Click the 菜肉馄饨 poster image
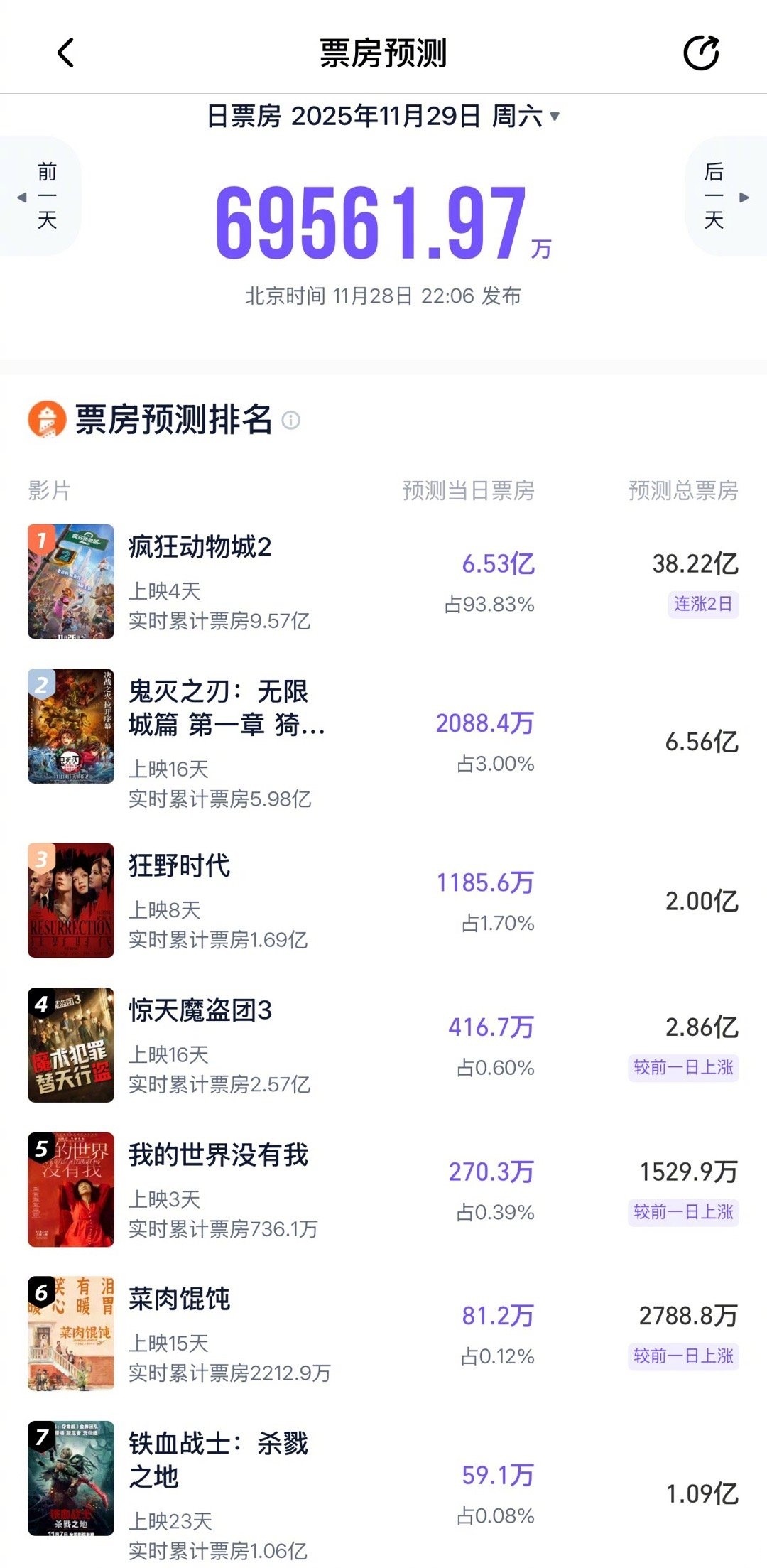 [71, 1334]
